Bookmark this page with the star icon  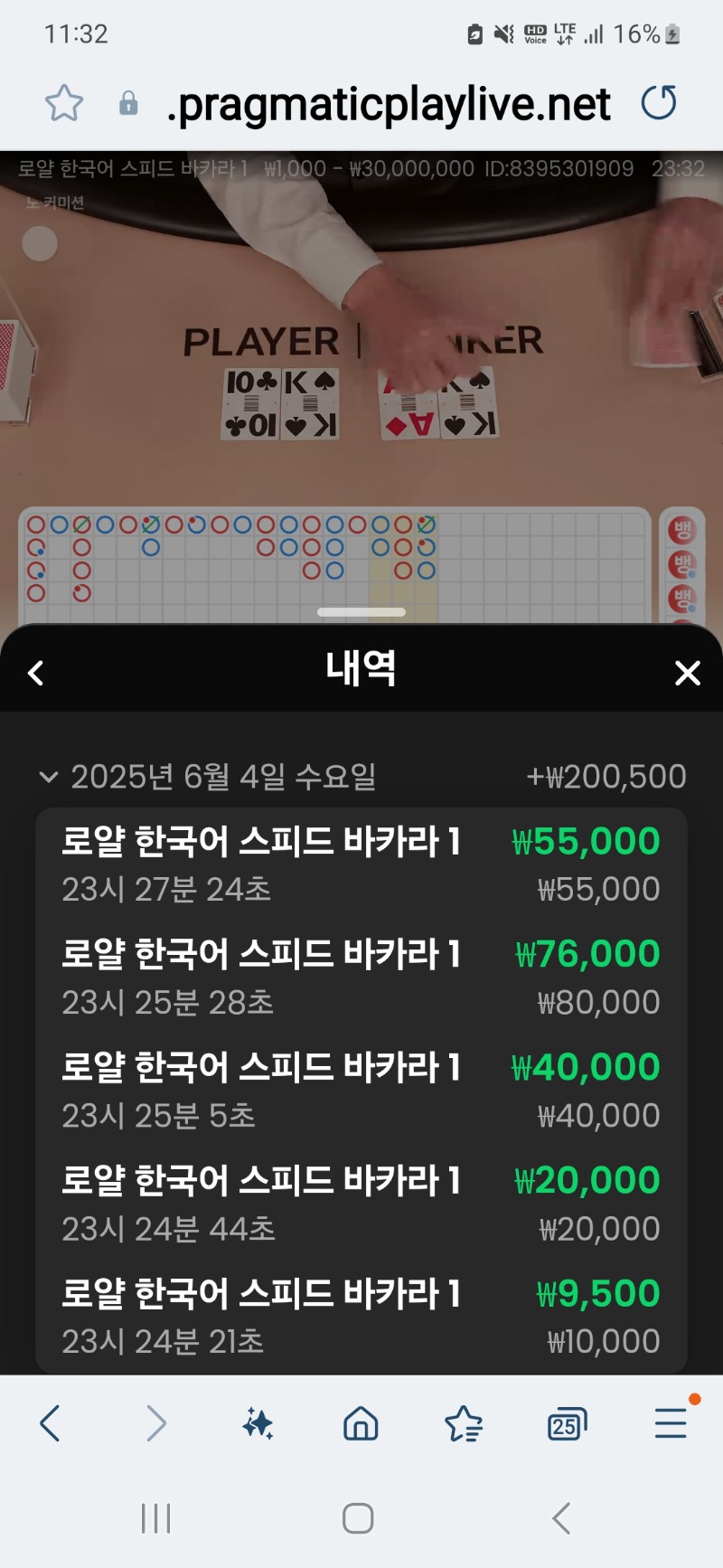coord(63,103)
